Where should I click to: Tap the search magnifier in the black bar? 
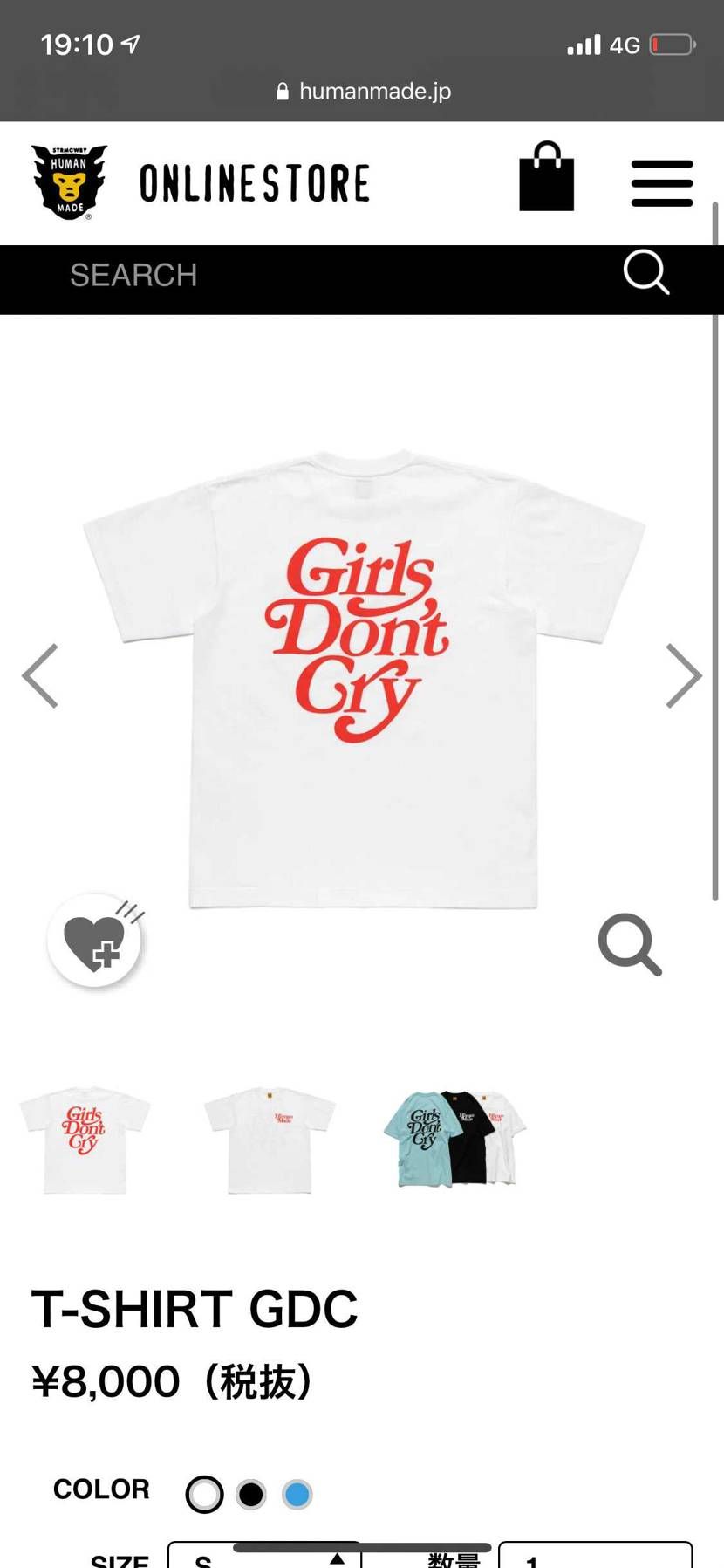tap(645, 273)
